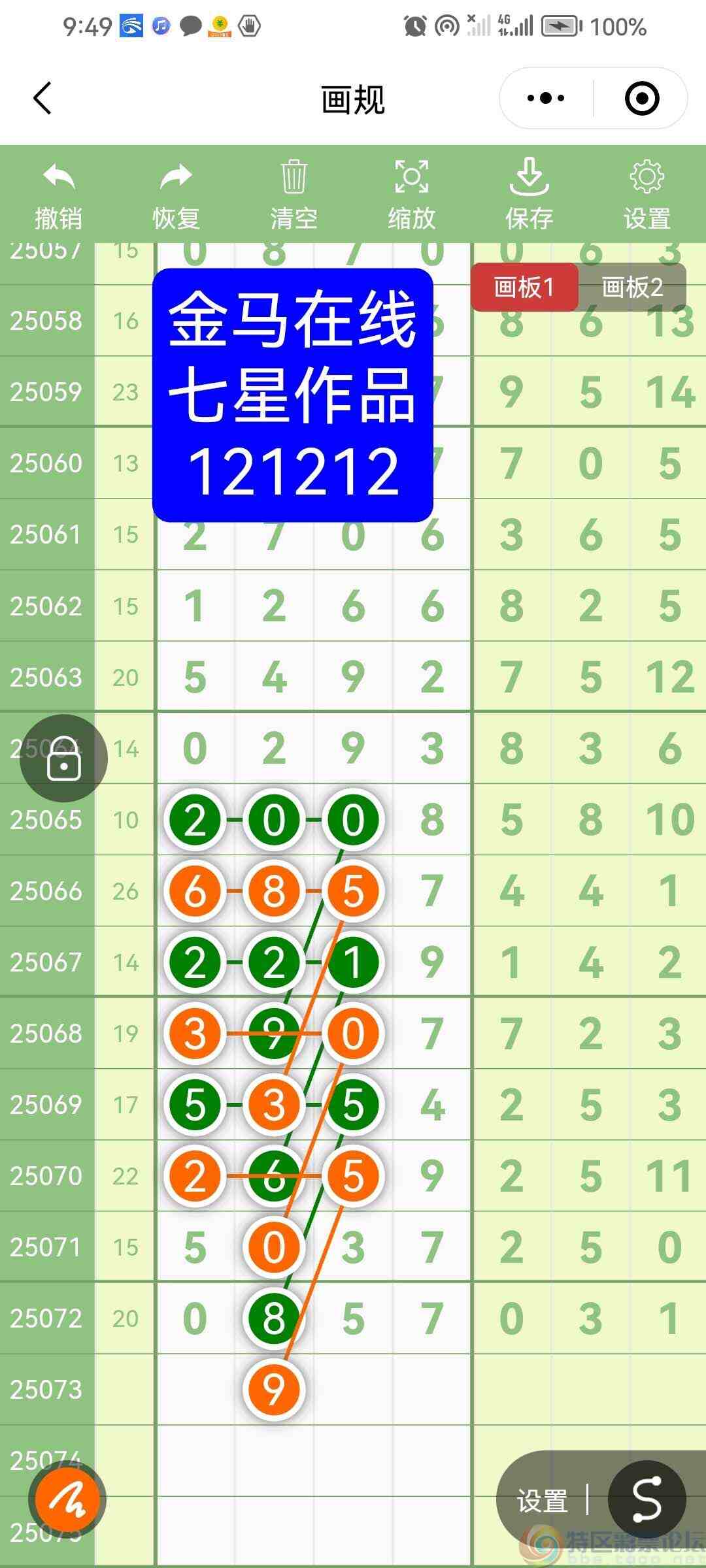Viewport: 706px width, 1568px height.
Task: Tap the orange pen drawing button
Action: tap(67, 1500)
